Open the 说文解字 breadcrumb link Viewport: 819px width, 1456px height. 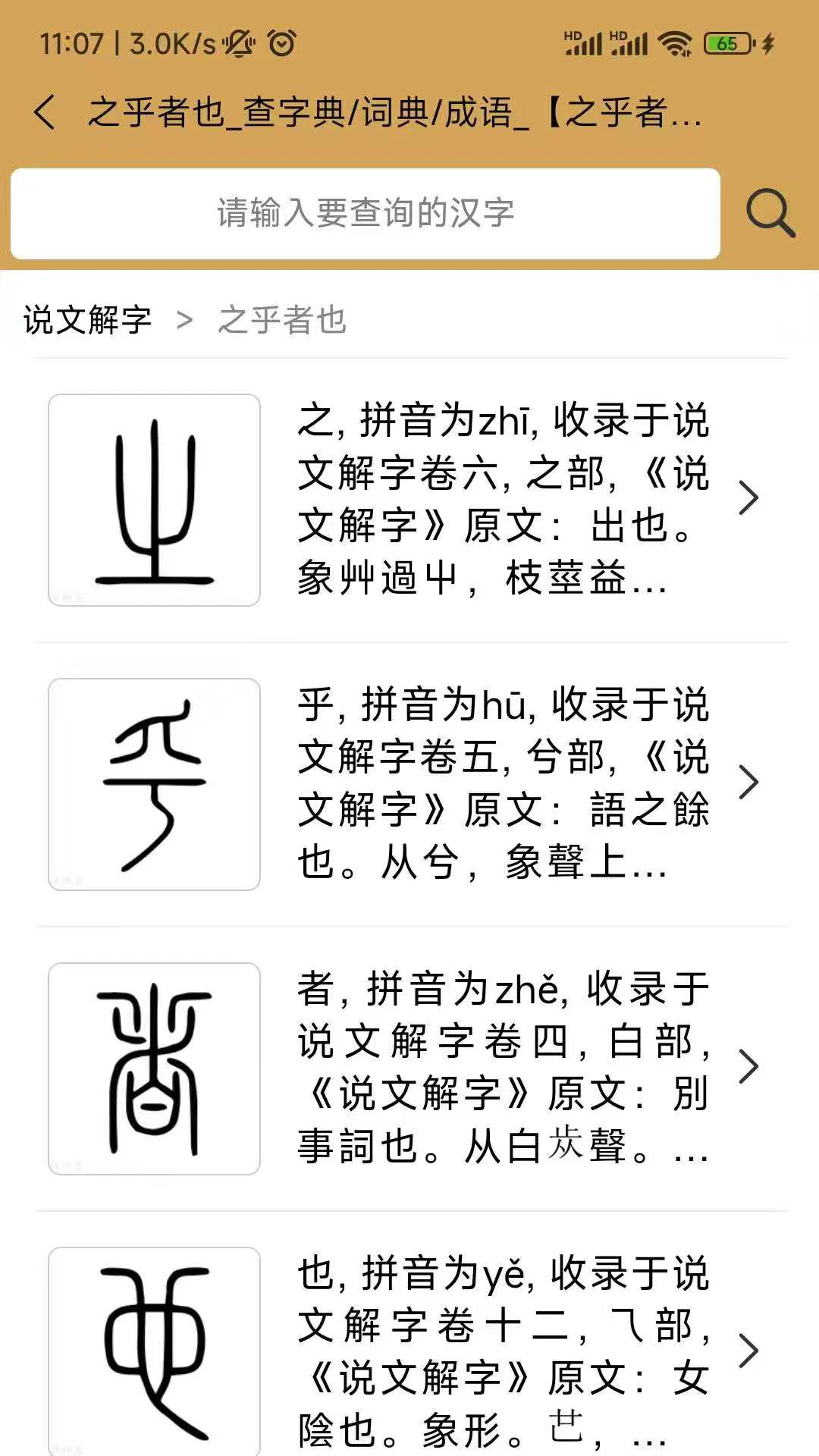pos(86,320)
